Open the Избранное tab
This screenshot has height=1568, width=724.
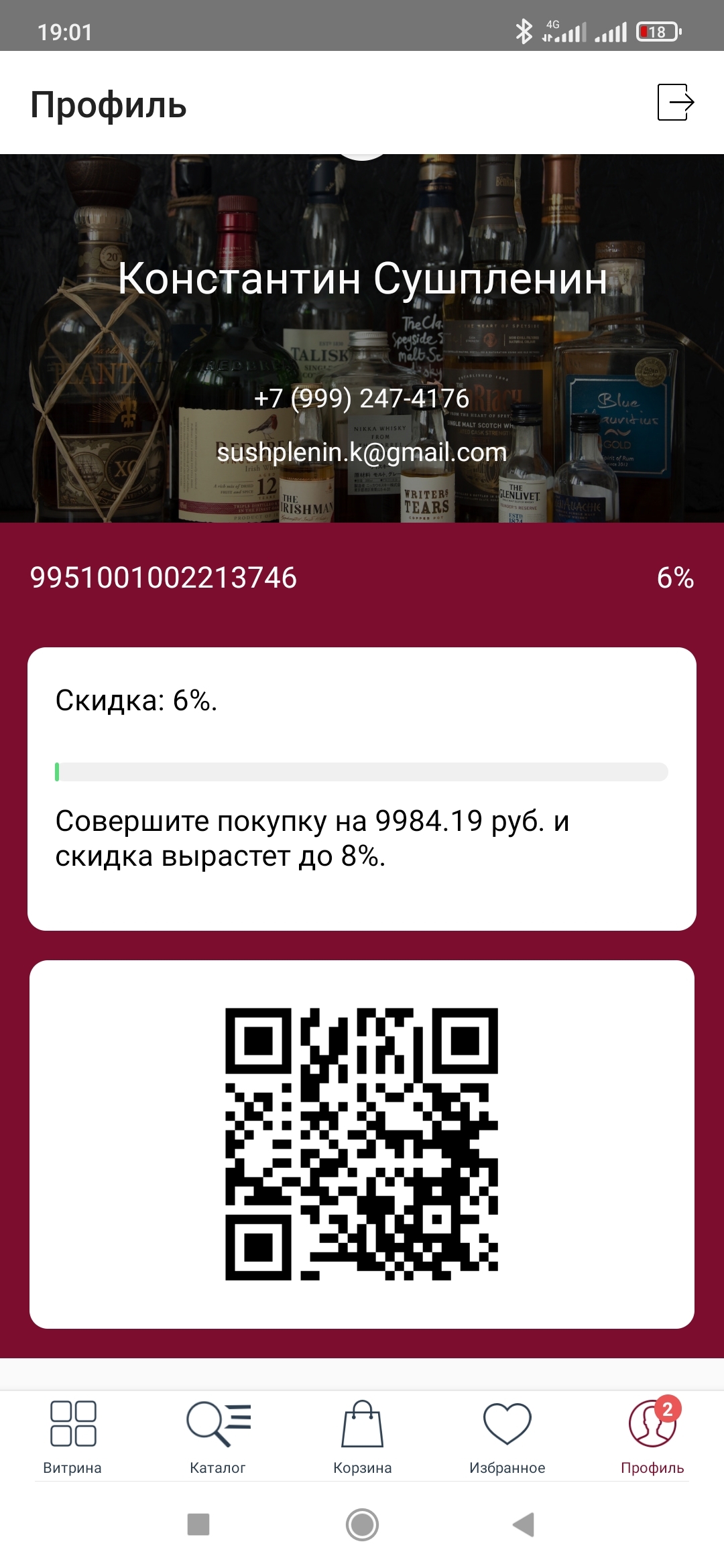click(x=507, y=1437)
